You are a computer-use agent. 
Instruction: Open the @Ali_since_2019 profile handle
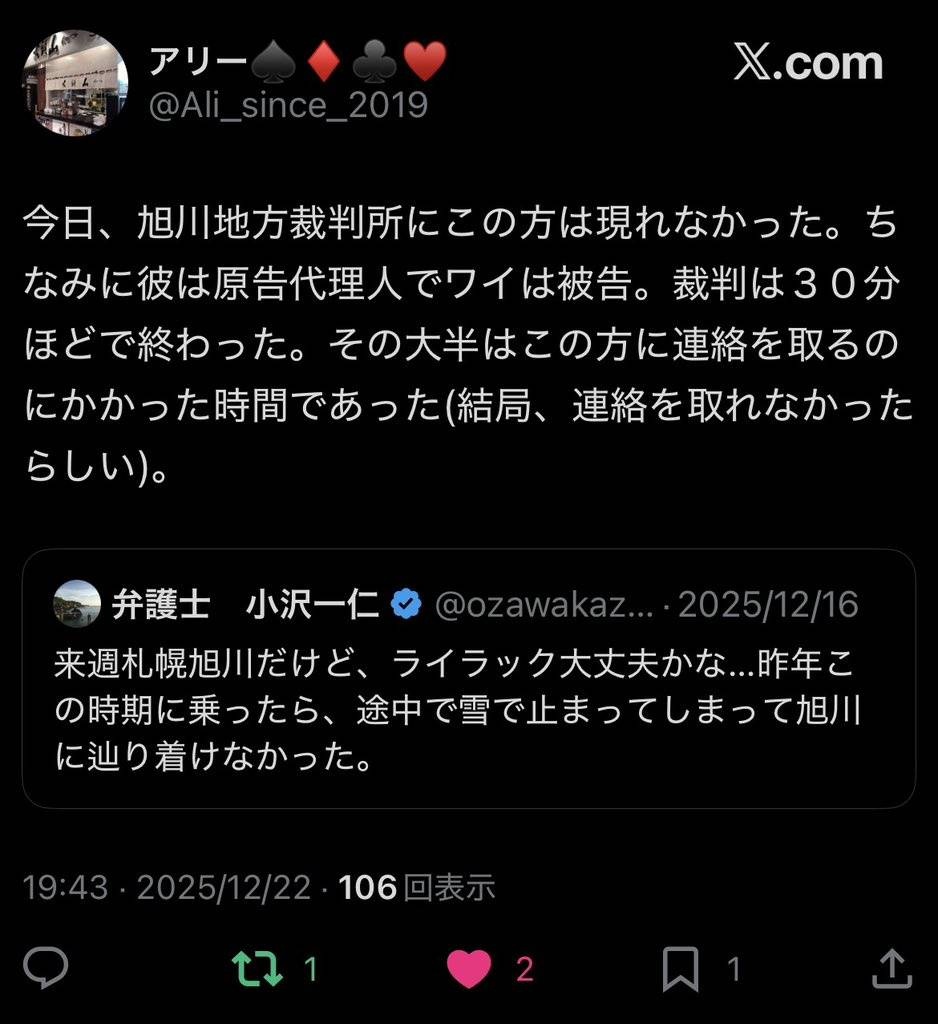pos(288,105)
